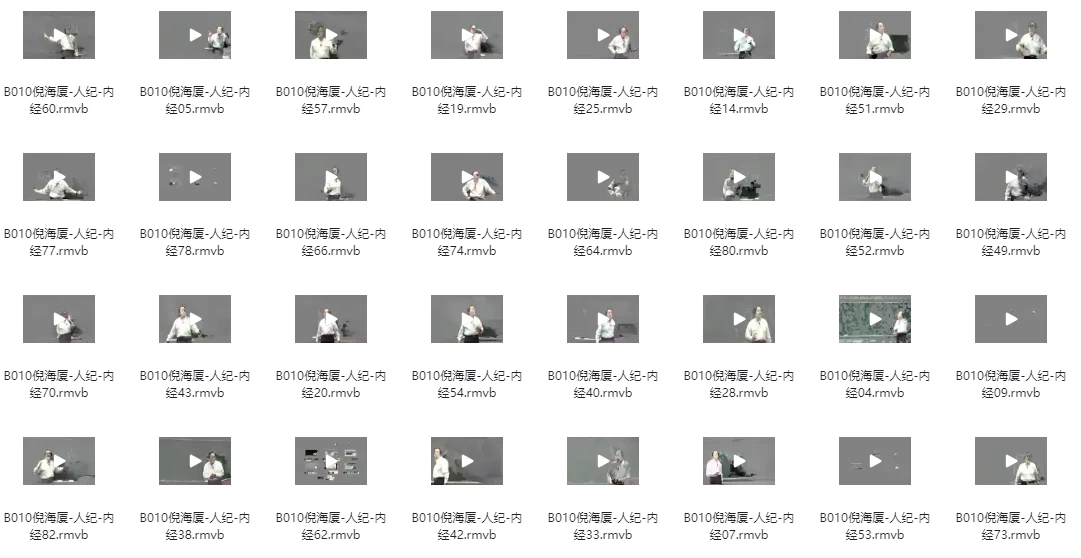Open video 内经29.rmvb

tap(1011, 36)
